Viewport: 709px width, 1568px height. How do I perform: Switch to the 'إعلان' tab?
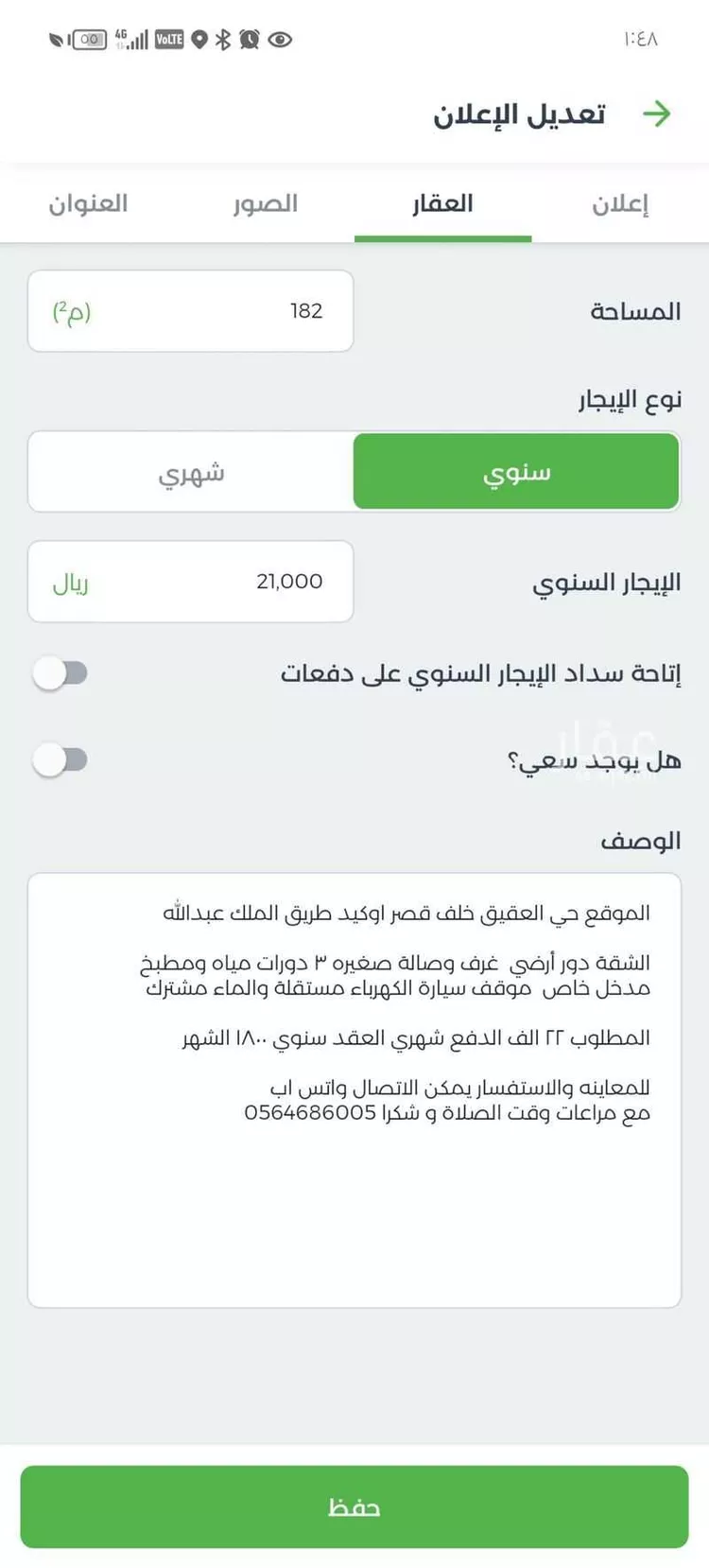(x=618, y=203)
